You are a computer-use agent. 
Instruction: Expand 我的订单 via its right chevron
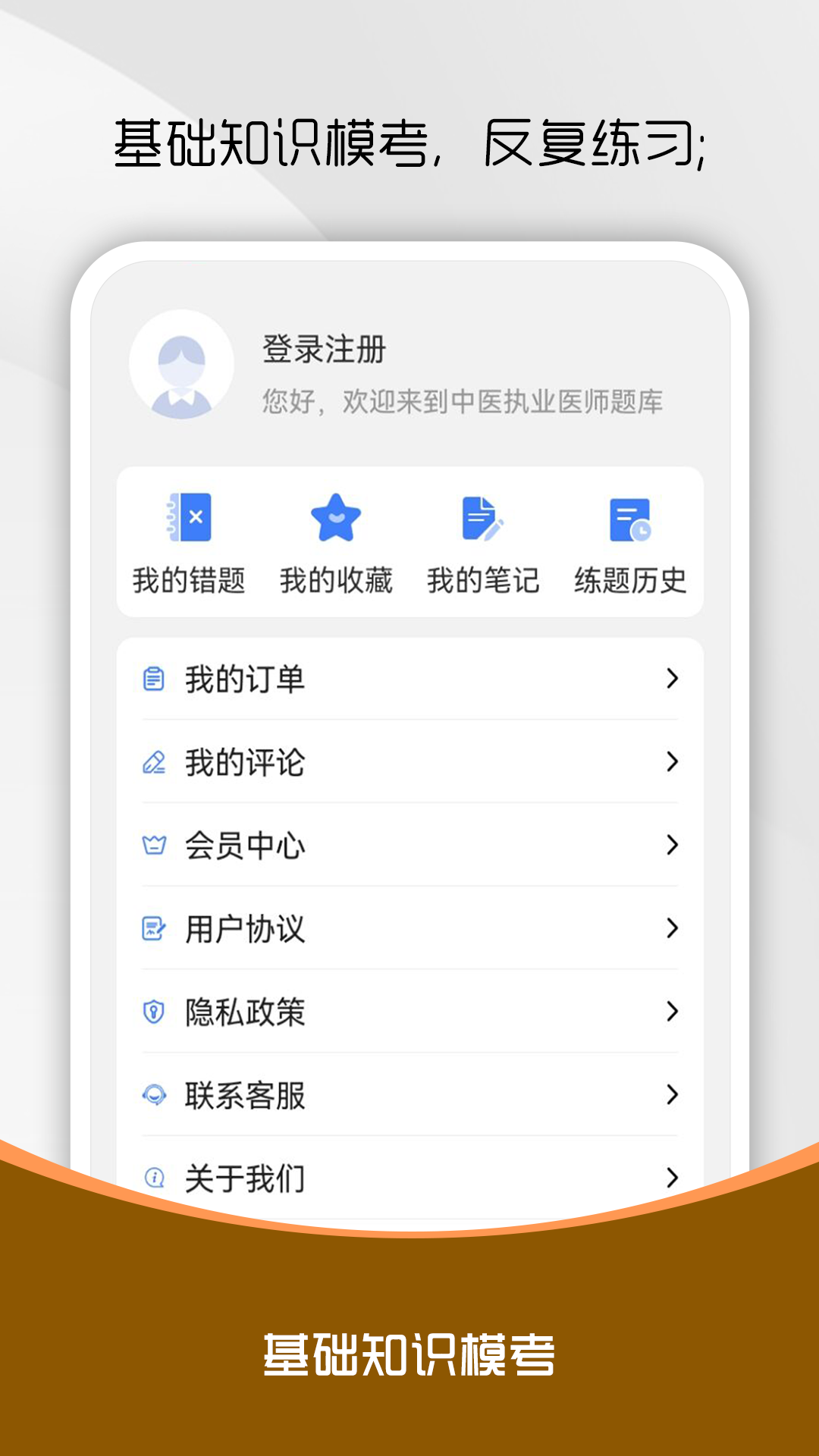pos(672,680)
